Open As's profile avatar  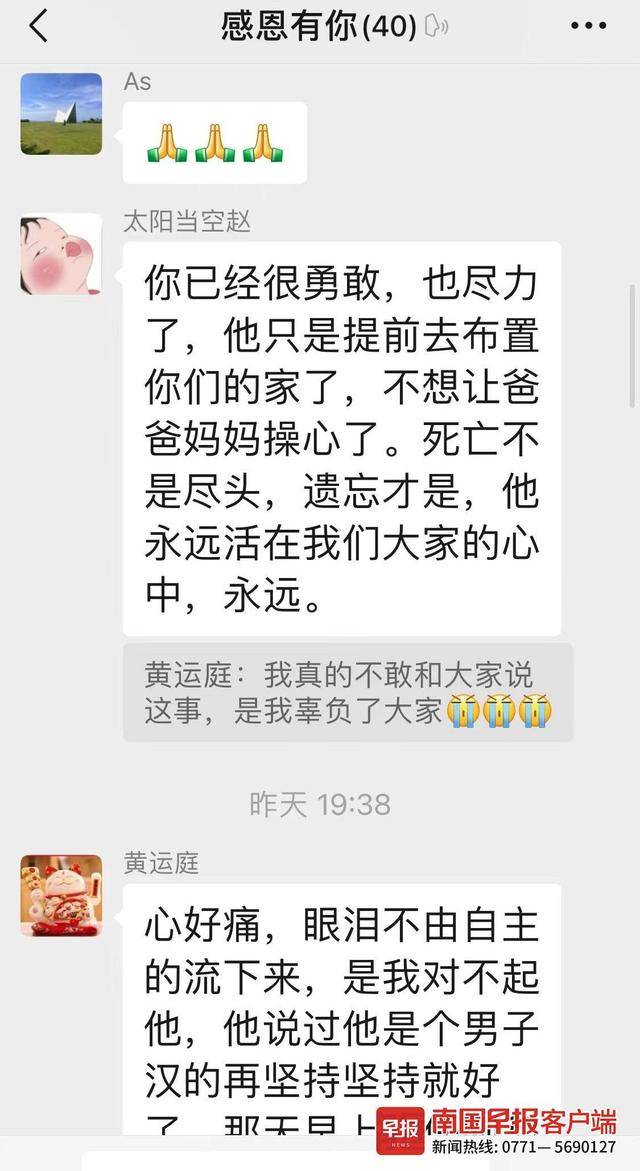[61, 113]
